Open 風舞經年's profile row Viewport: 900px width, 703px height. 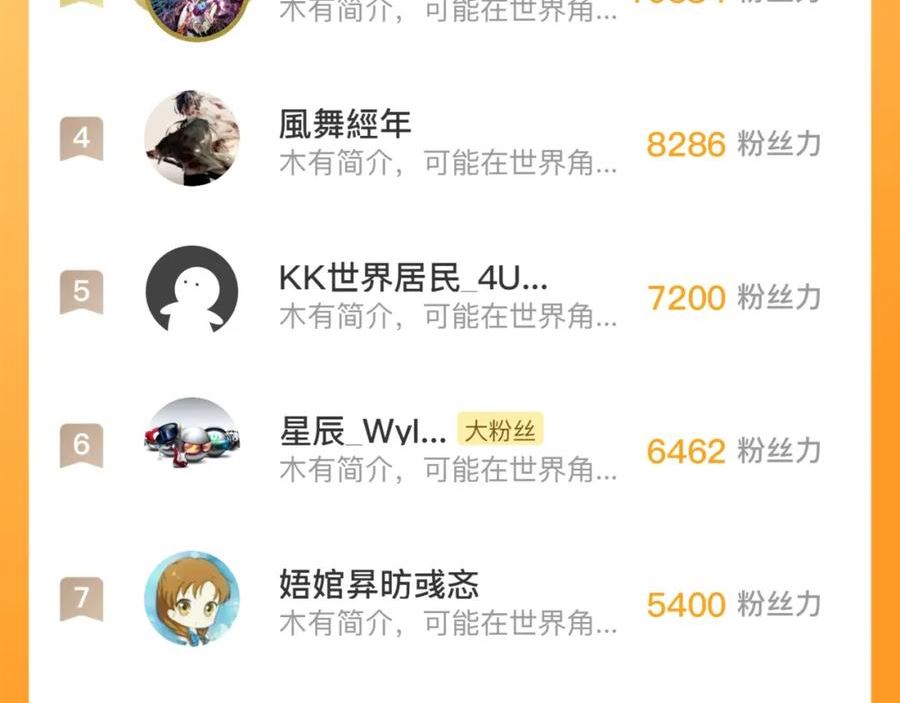point(345,126)
